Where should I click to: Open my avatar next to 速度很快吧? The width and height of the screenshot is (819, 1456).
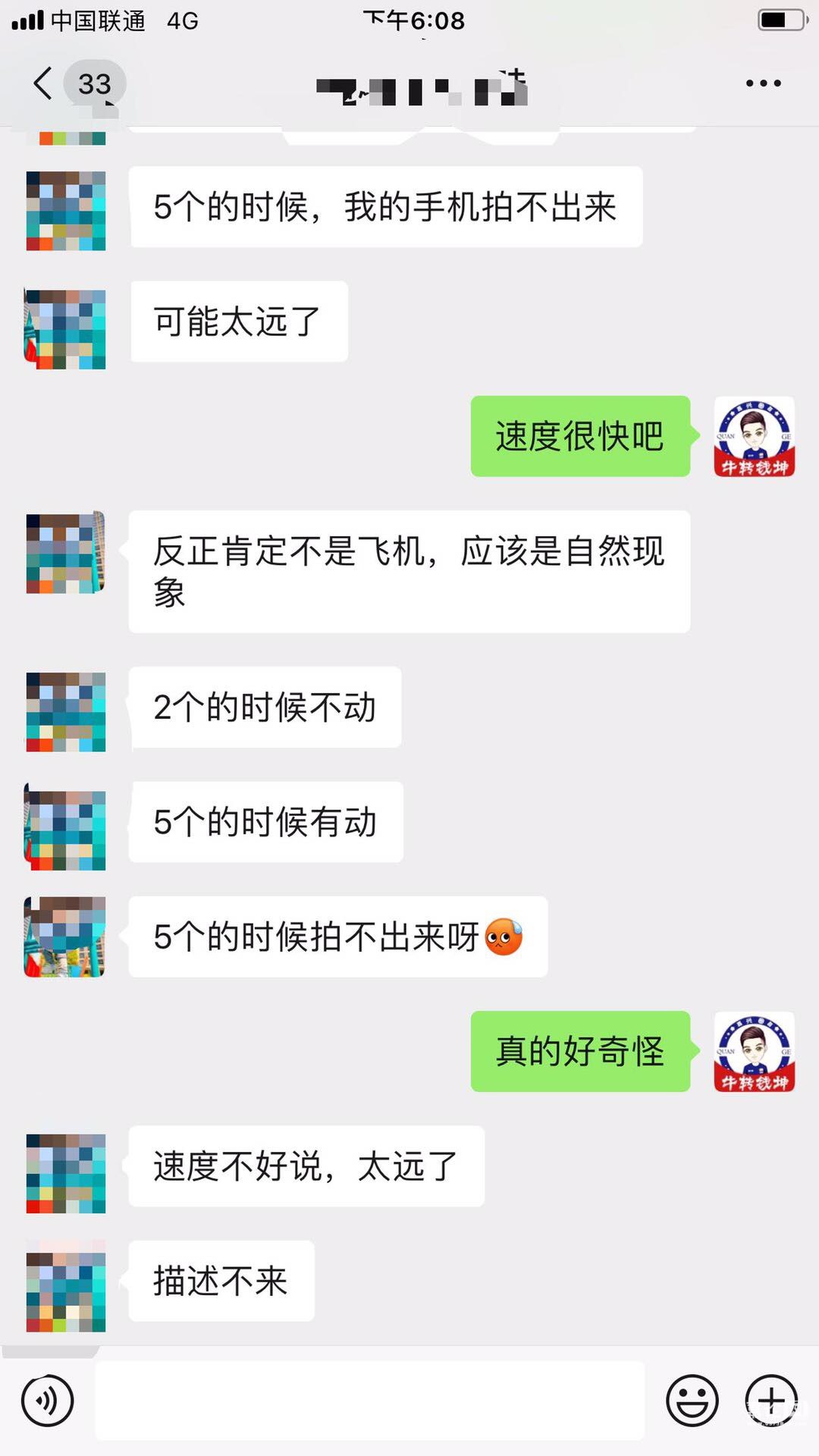point(754,437)
